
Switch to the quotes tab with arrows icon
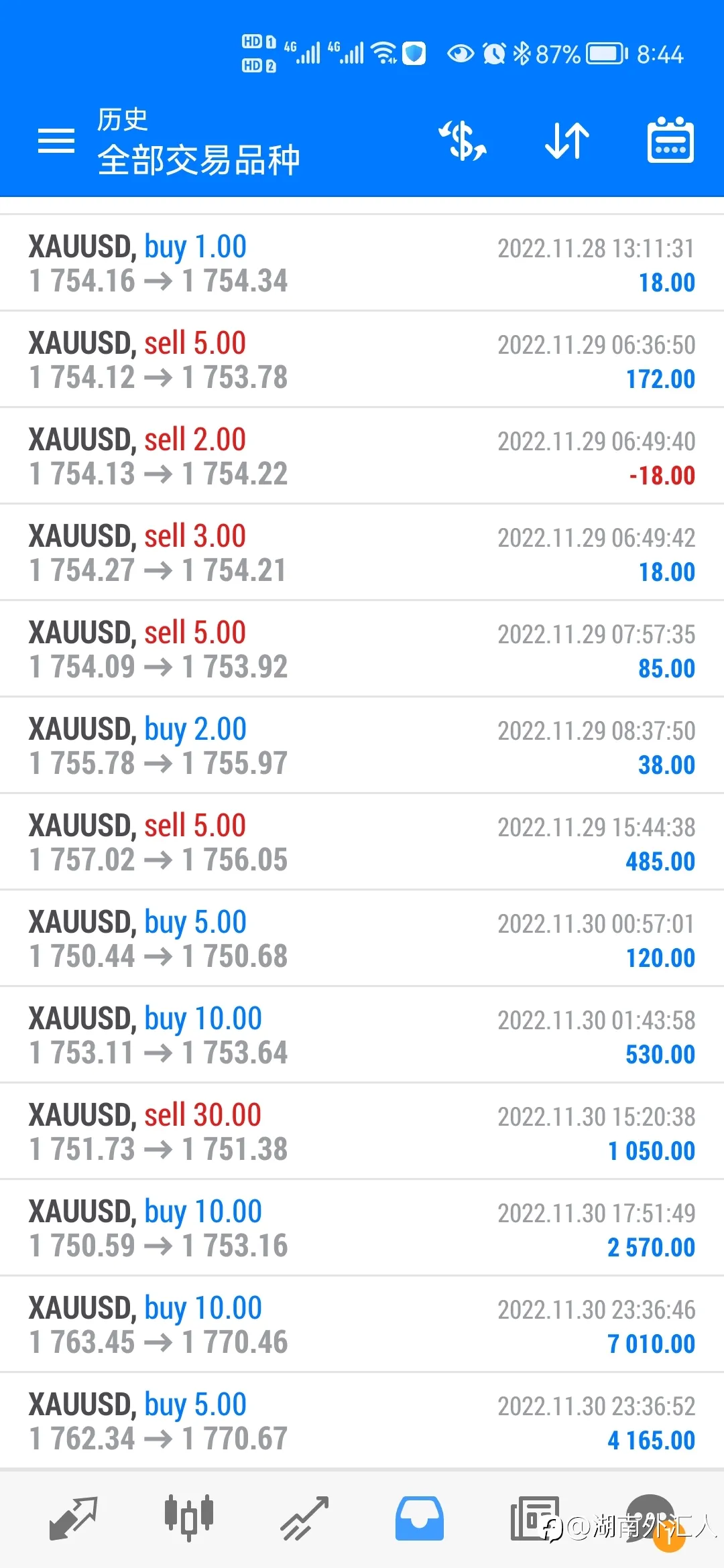pos(73,1518)
